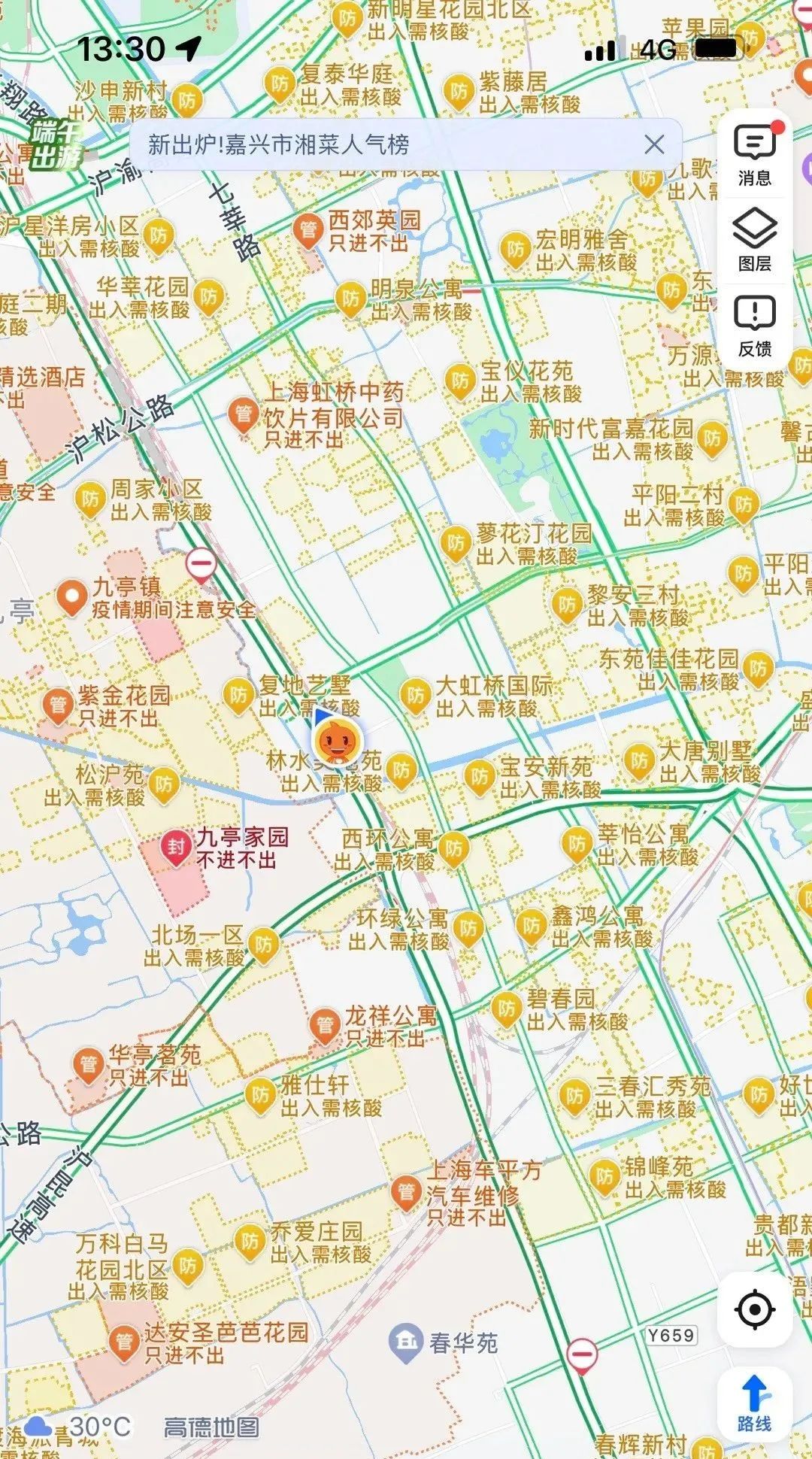The image size is (812, 1459).
Task: Tap the 大虹桥国际 prevention marker
Action: click(x=415, y=696)
